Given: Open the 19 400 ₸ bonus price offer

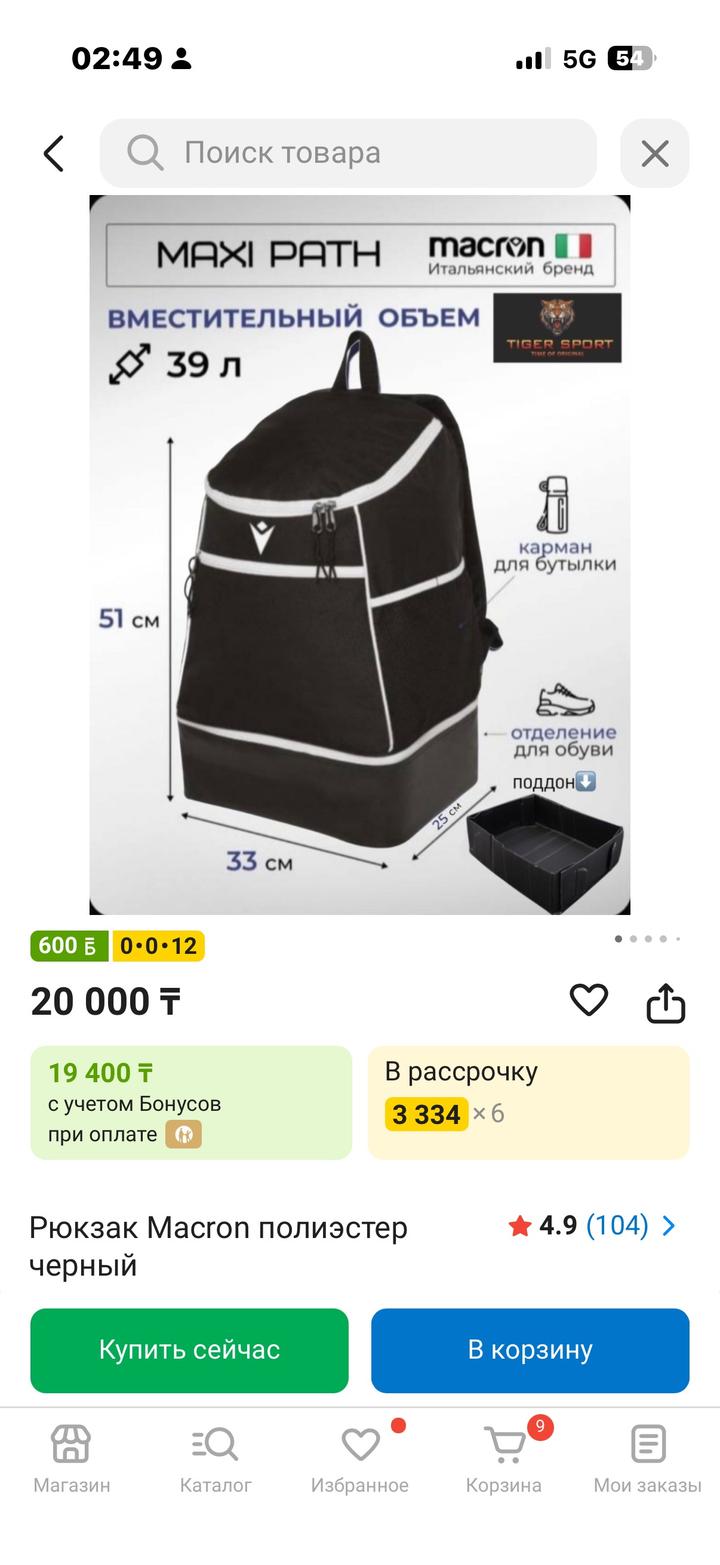Looking at the screenshot, I should (x=191, y=1102).
